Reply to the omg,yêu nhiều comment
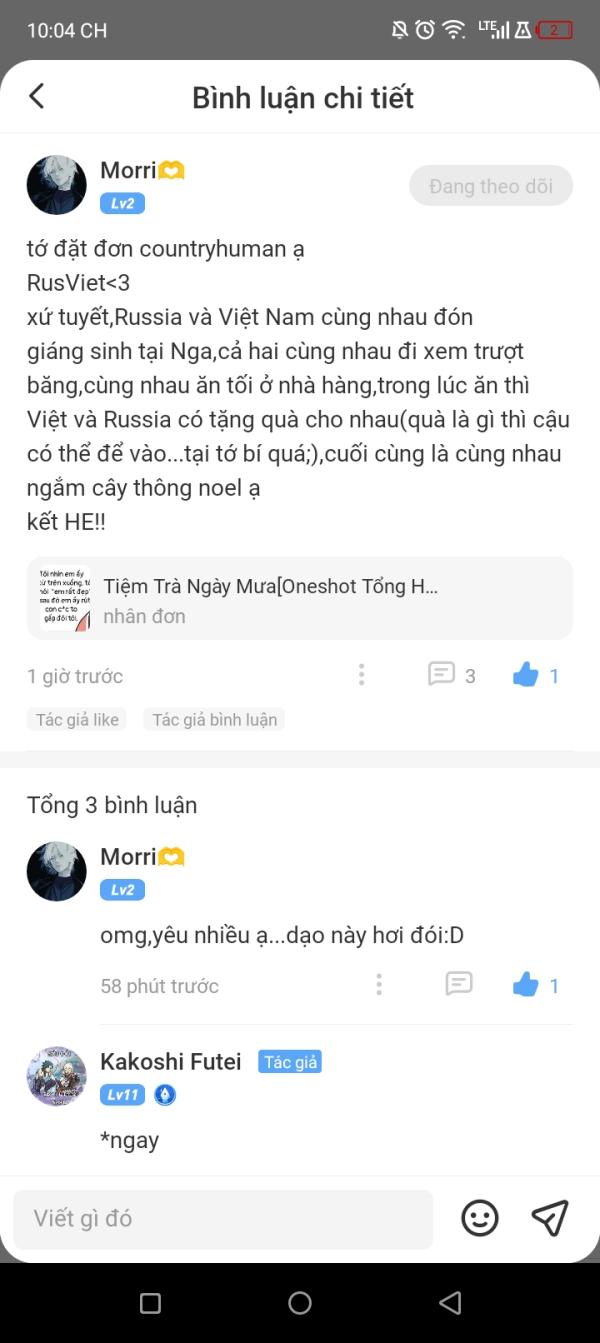 [x=458, y=984]
